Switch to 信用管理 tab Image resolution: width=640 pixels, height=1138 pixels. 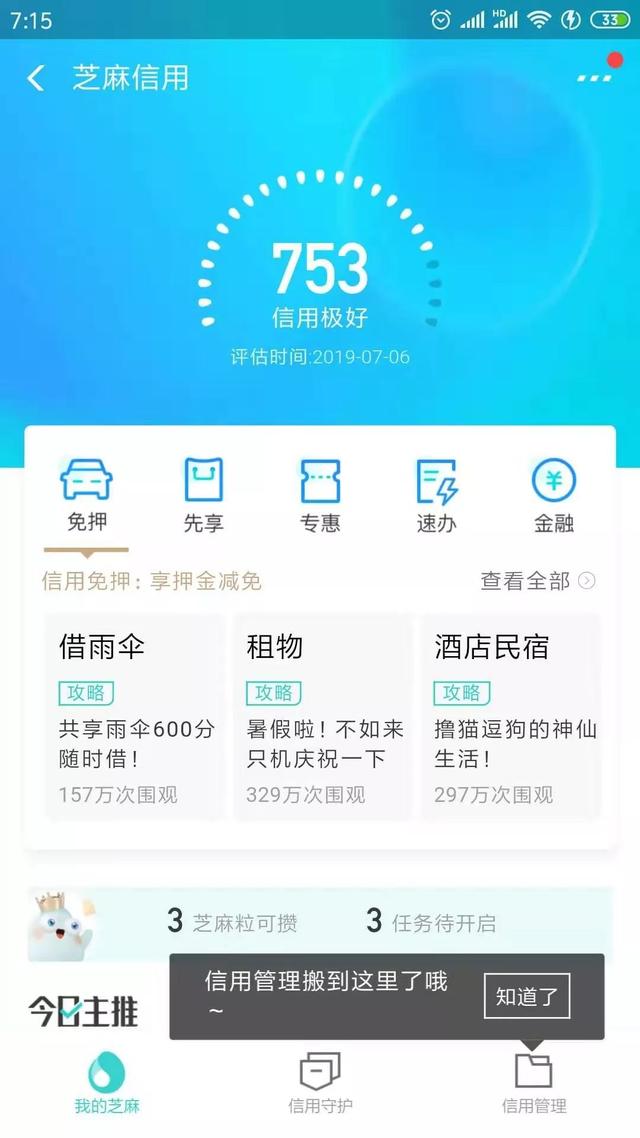click(533, 1083)
